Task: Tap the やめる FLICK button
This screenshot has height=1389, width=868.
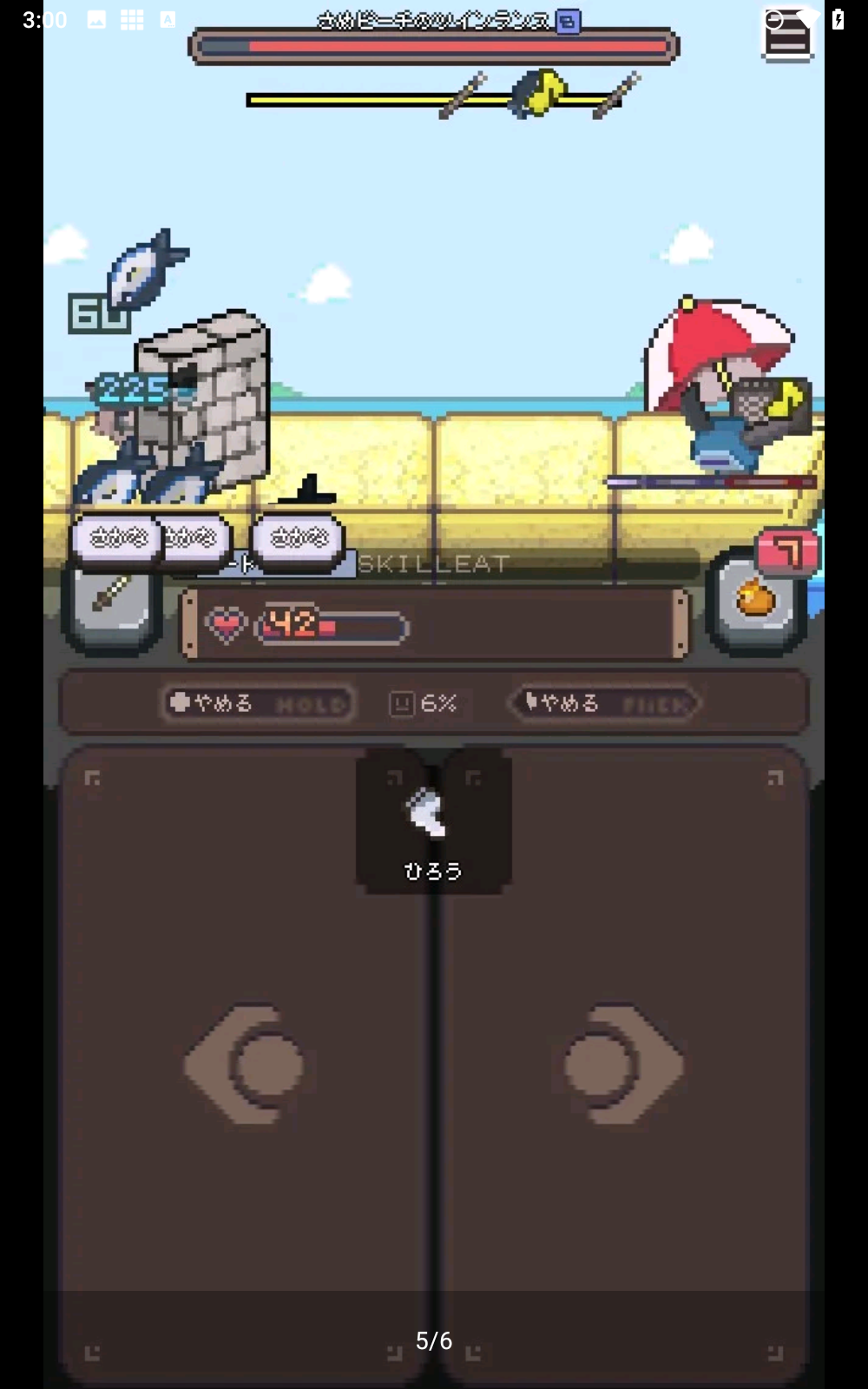Action: pos(605,703)
